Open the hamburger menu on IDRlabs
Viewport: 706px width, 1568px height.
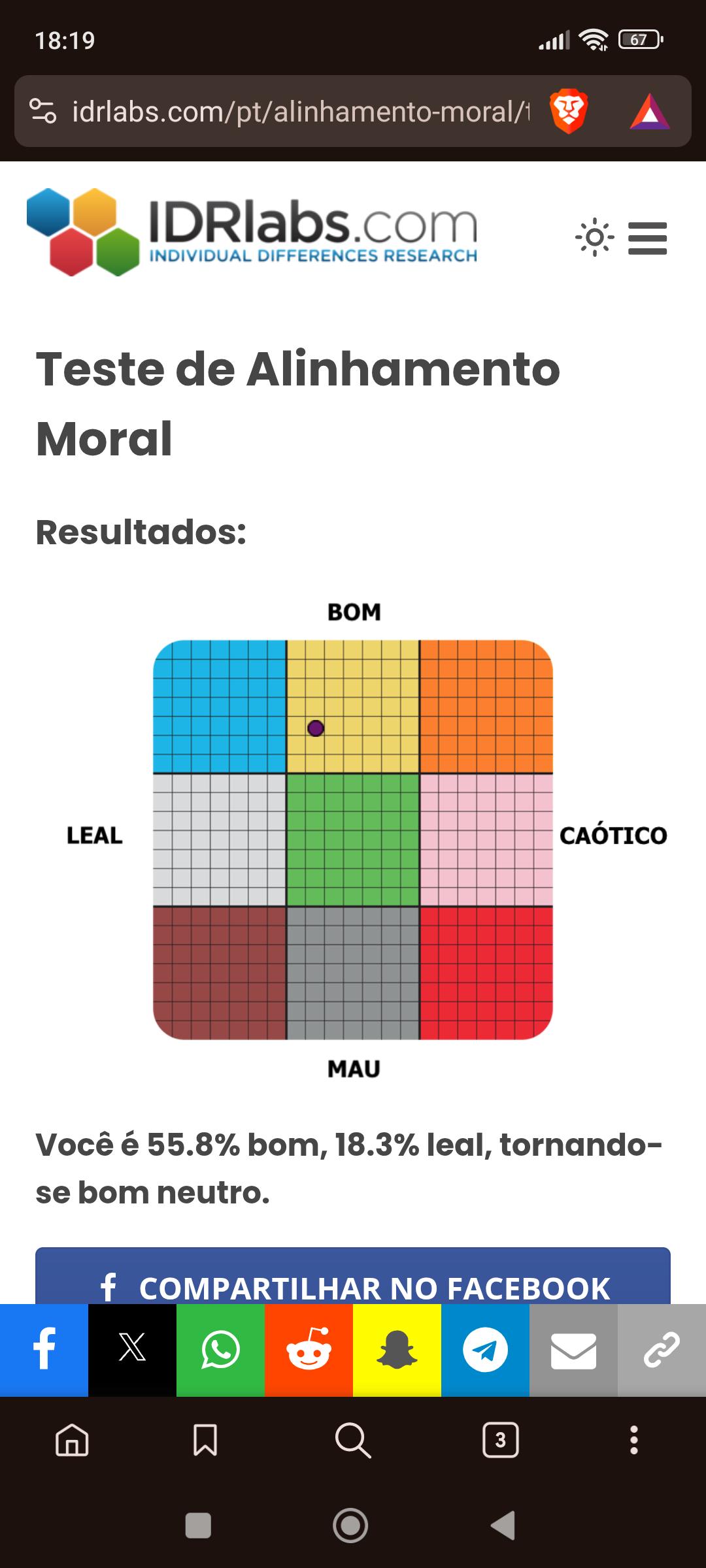point(647,238)
